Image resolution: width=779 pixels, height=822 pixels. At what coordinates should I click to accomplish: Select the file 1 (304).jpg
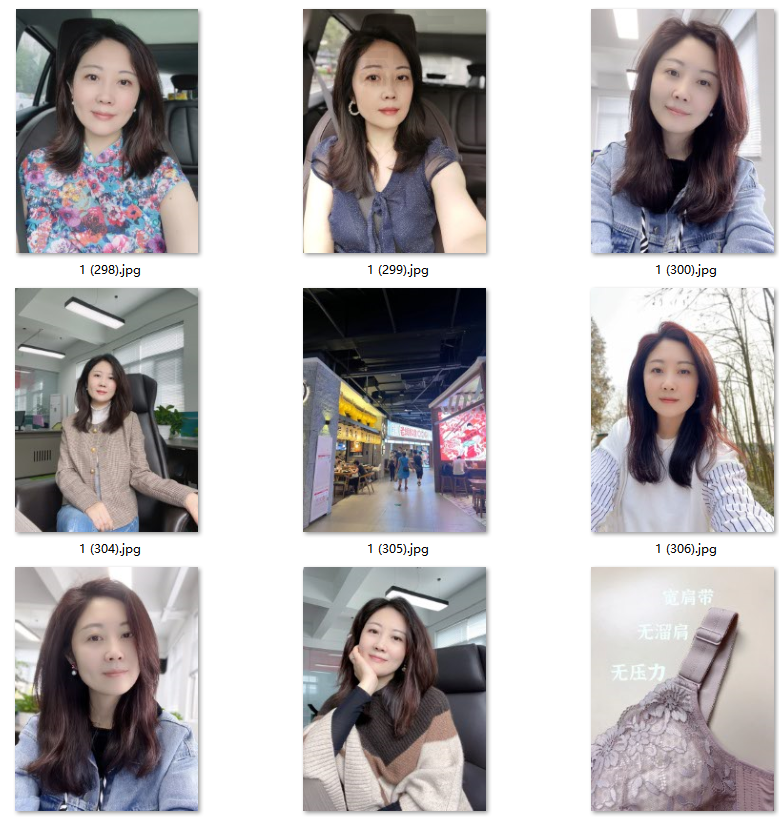[x=107, y=410]
